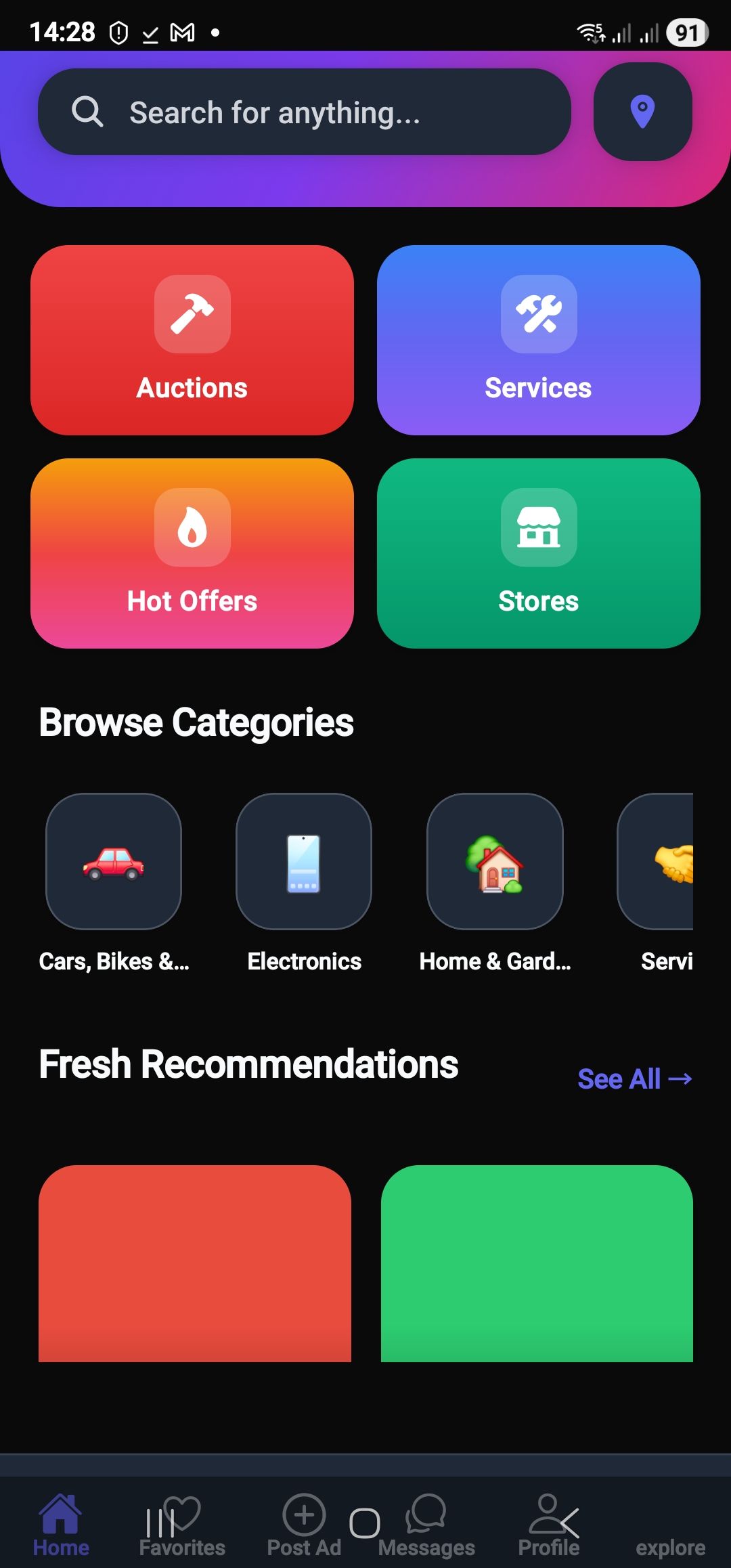The width and height of the screenshot is (731, 1568).
Task: Browse Hot Offers
Action: pyautogui.click(x=192, y=553)
